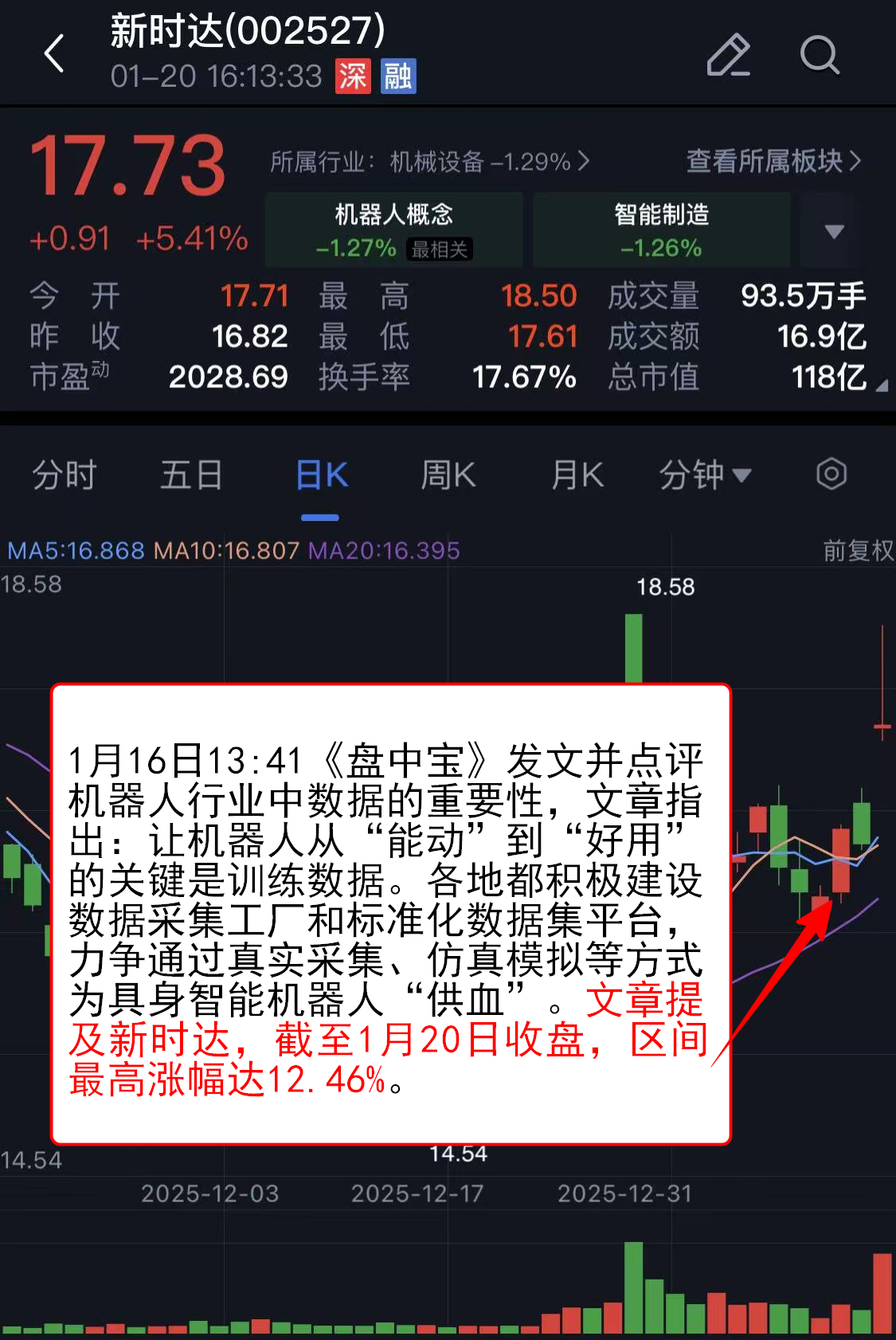Switch to the 分时 chart tab

coord(64,476)
